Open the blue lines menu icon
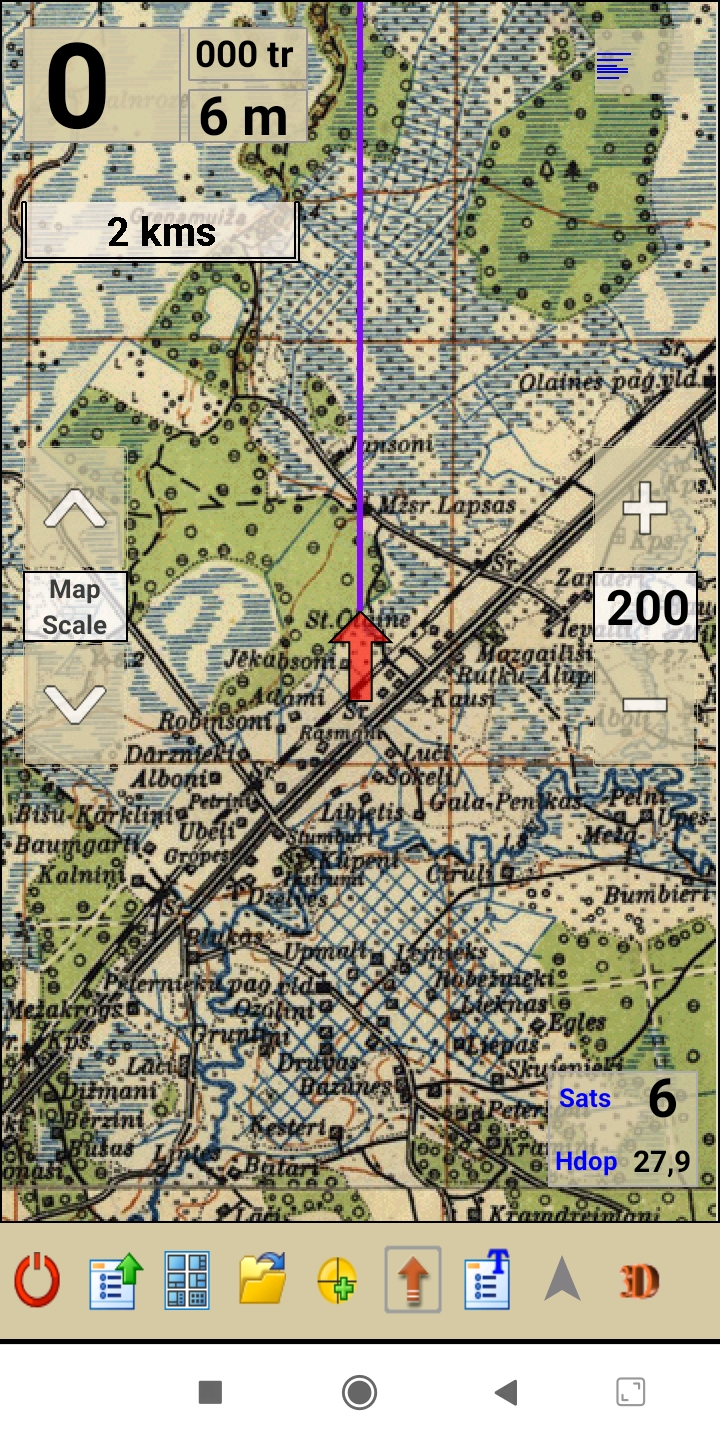The image size is (720, 1440). tap(613, 67)
